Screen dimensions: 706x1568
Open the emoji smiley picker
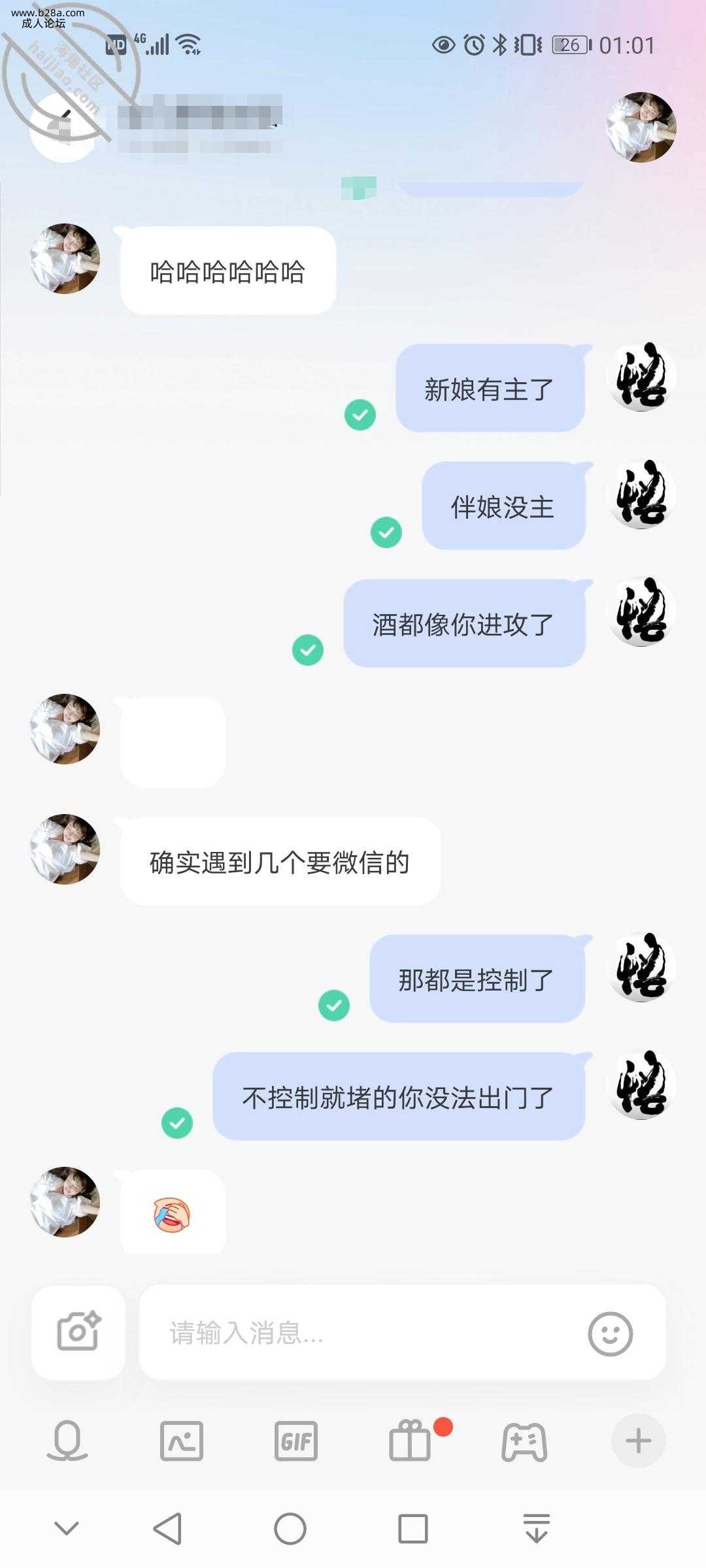pyautogui.click(x=610, y=1333)
